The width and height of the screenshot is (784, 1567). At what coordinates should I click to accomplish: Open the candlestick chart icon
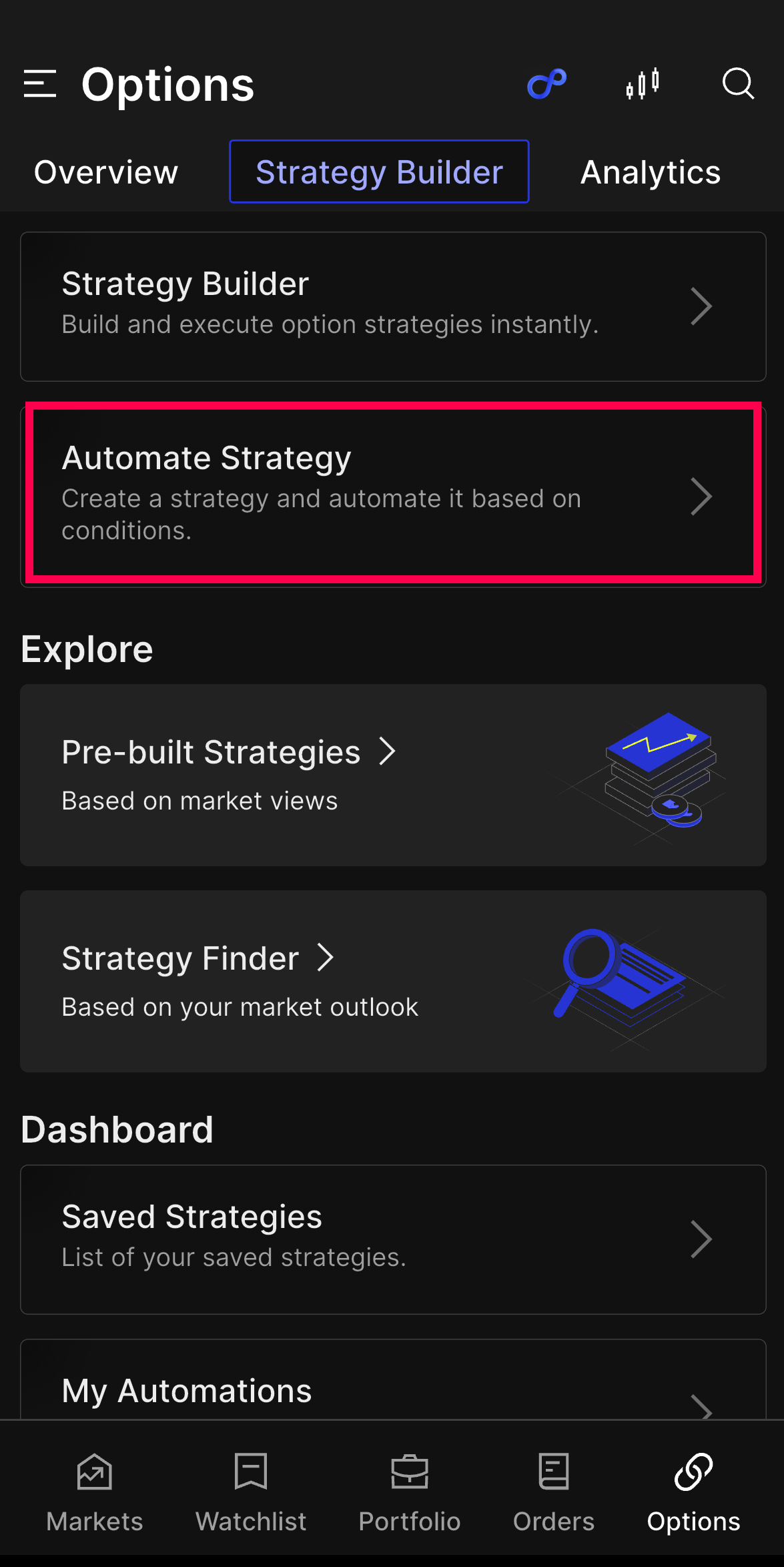[643, 84]
